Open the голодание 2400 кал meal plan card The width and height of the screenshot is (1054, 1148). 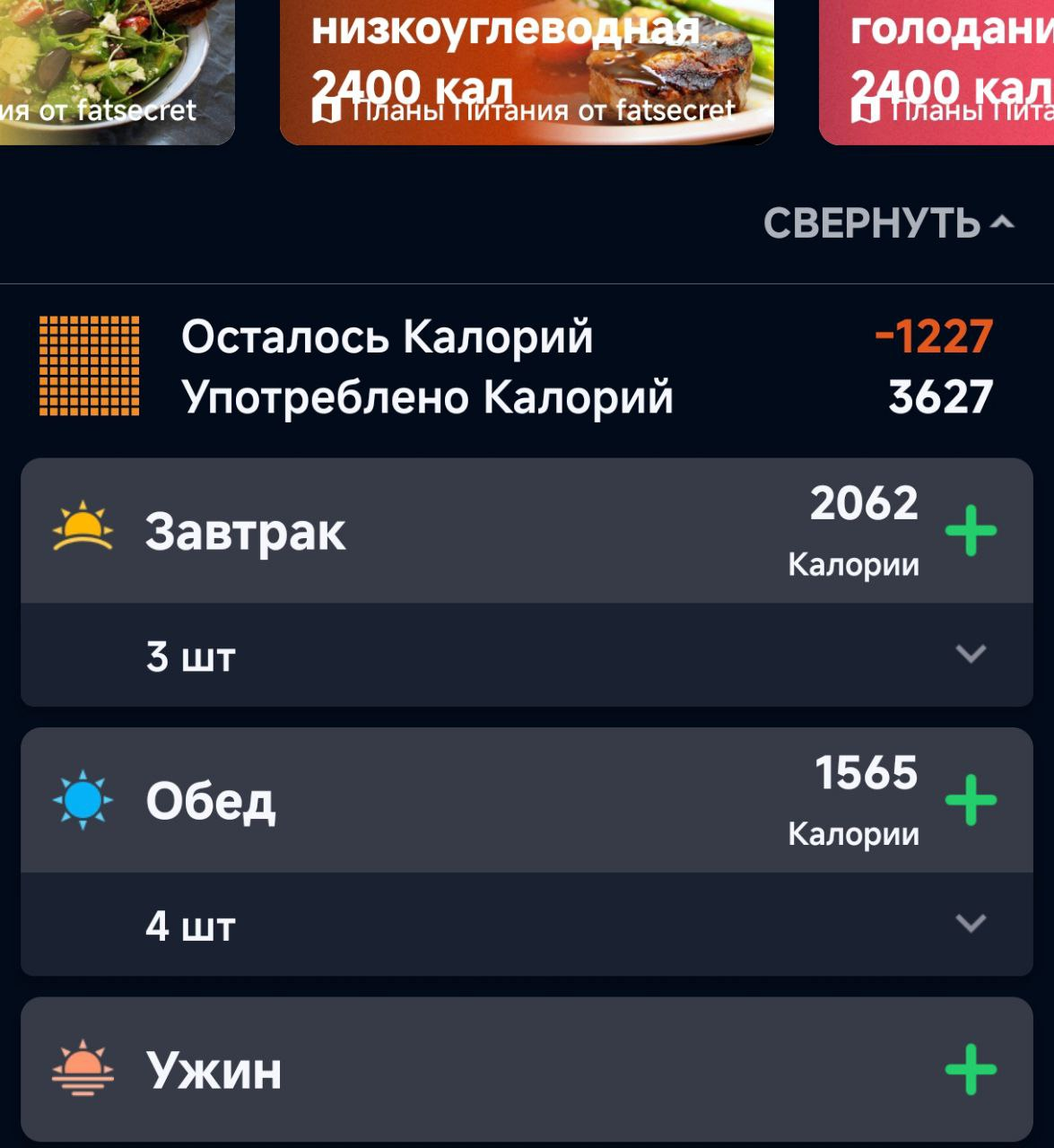937,72
